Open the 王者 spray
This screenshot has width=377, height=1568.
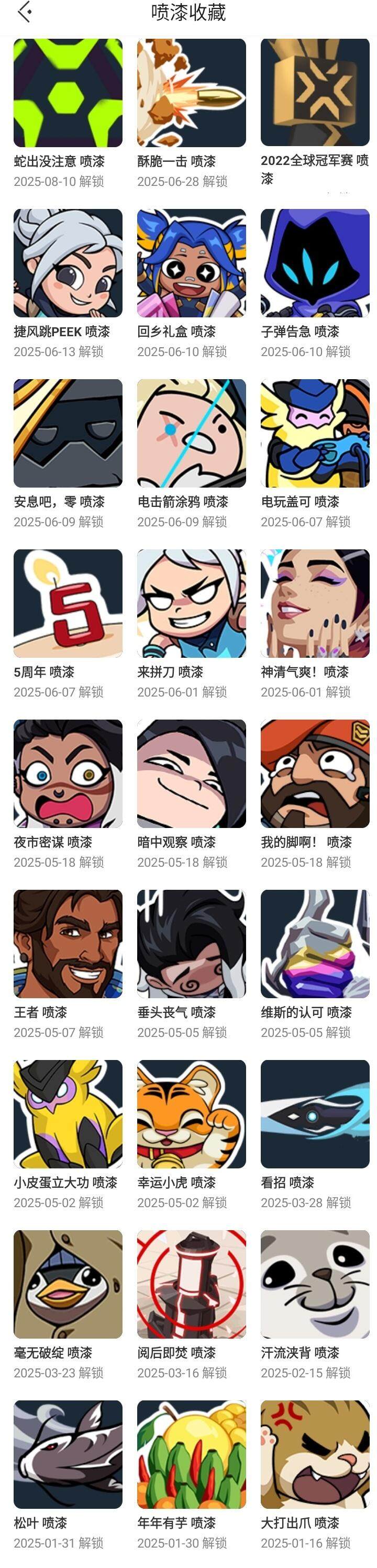[68, 944]
